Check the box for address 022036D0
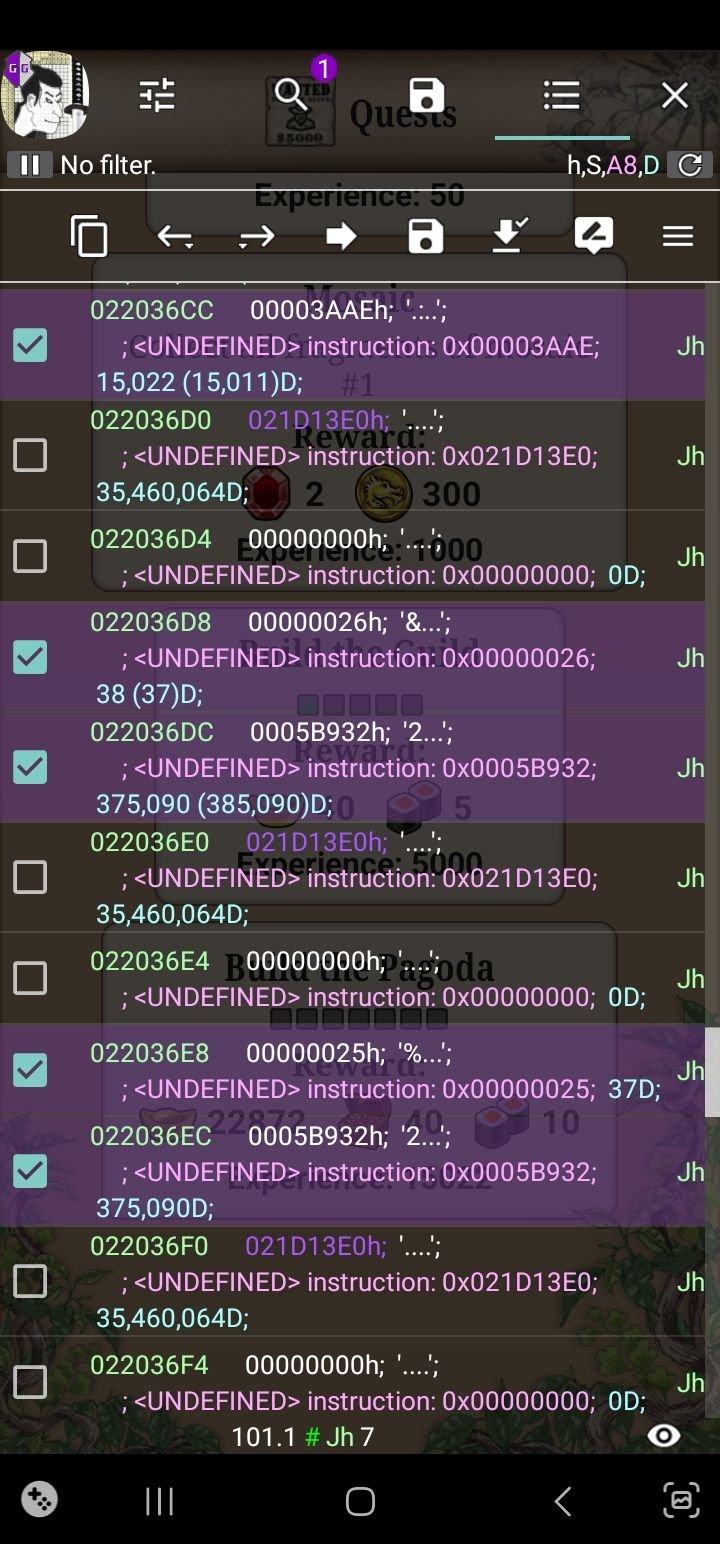Screen dimensions: 720x1544 [30, 456]
